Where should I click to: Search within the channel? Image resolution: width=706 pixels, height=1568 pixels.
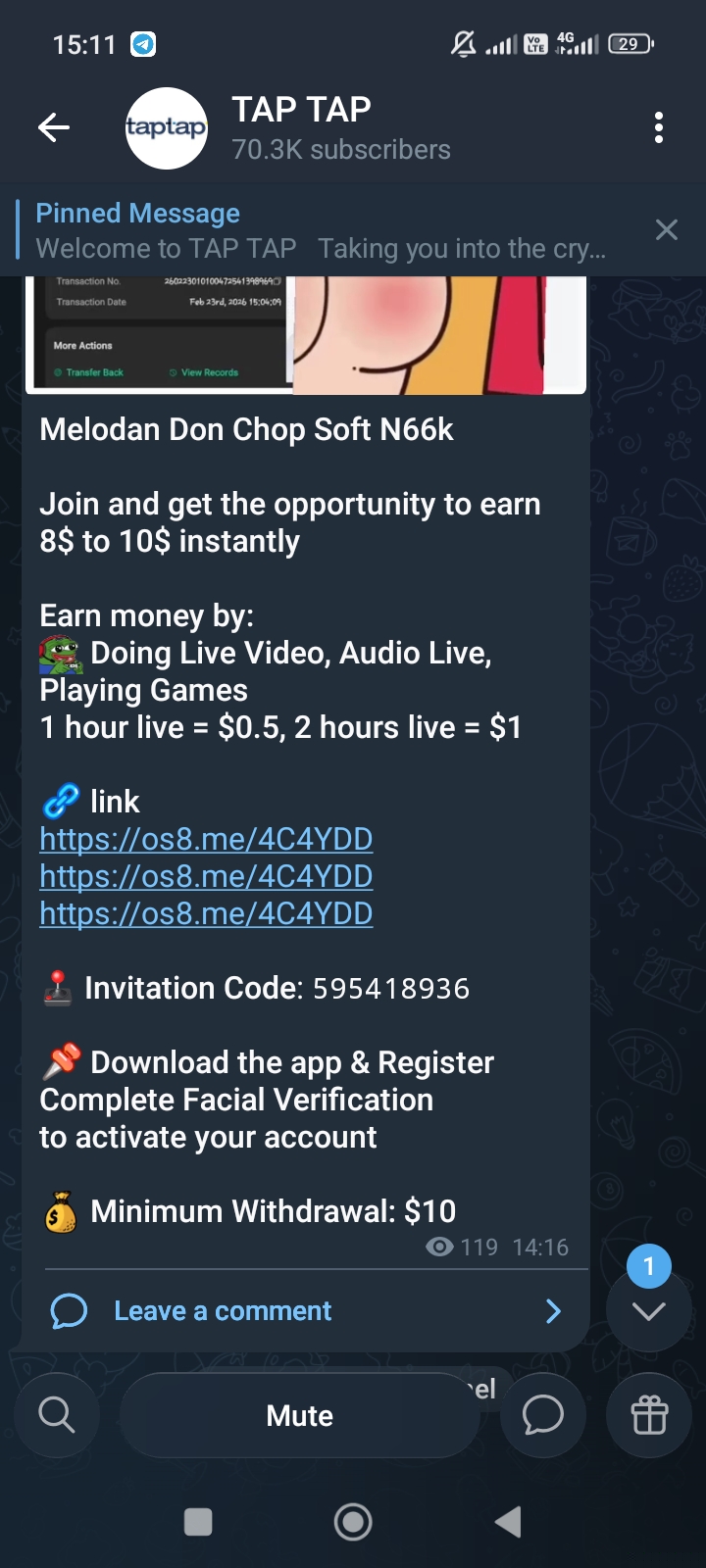click(x=57, y=1415)
